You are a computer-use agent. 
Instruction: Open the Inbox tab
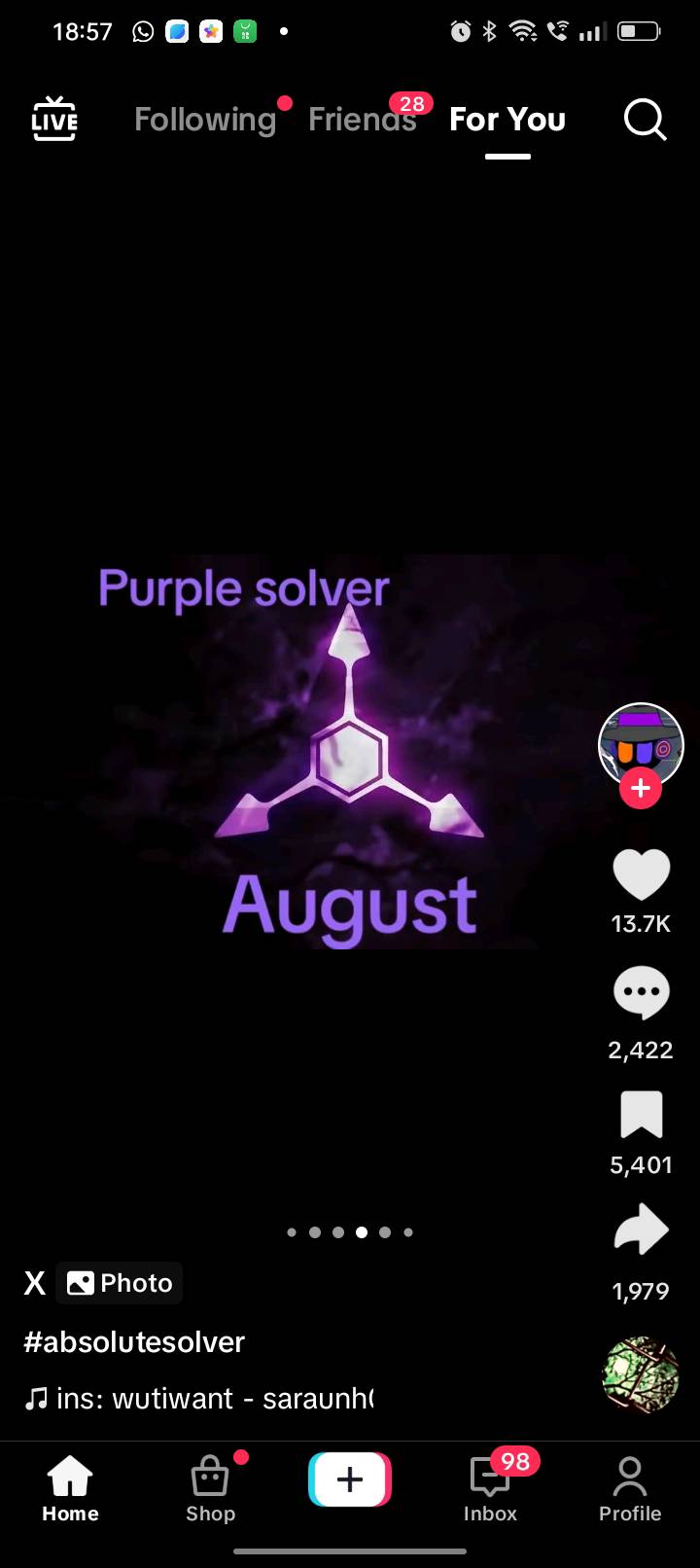490,1488
